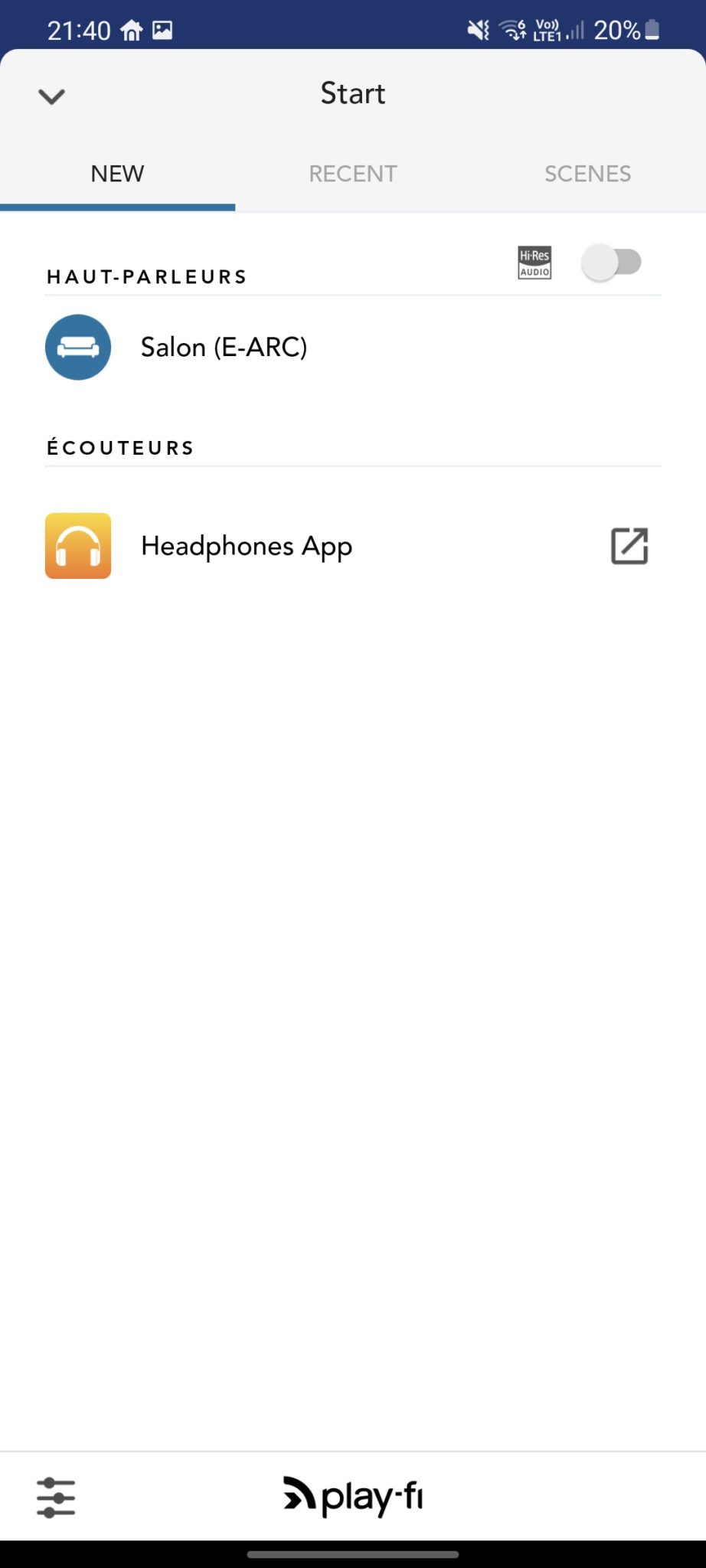Switch to the RECENT tab
This screenshot has height=1568, width=706.
click(353, 174)
